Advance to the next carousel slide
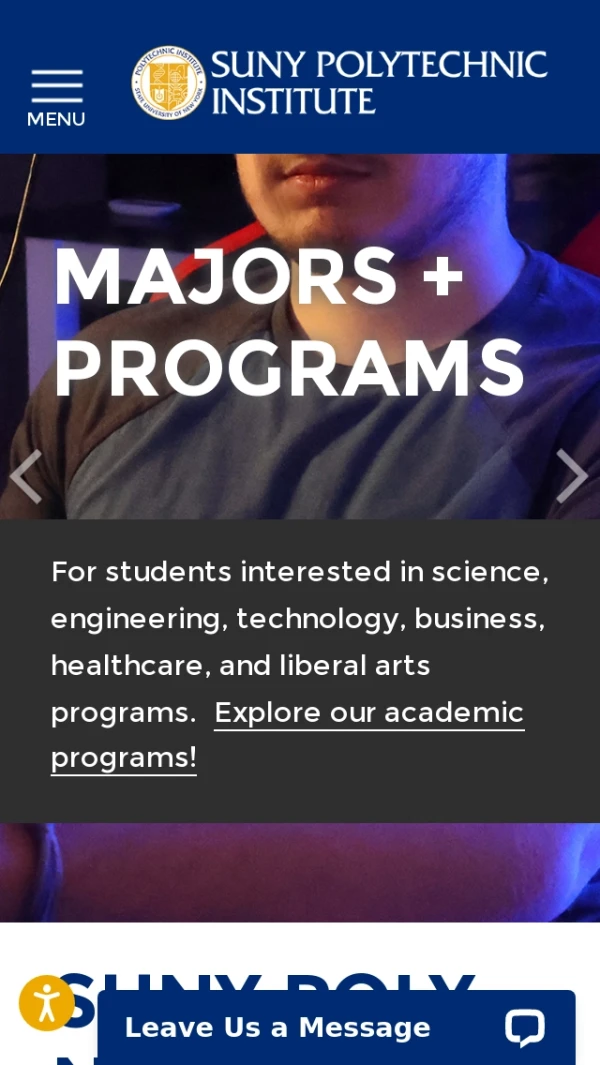This screenshot has width=600, height=1065. pyautogui.click(x=571, y=476)
